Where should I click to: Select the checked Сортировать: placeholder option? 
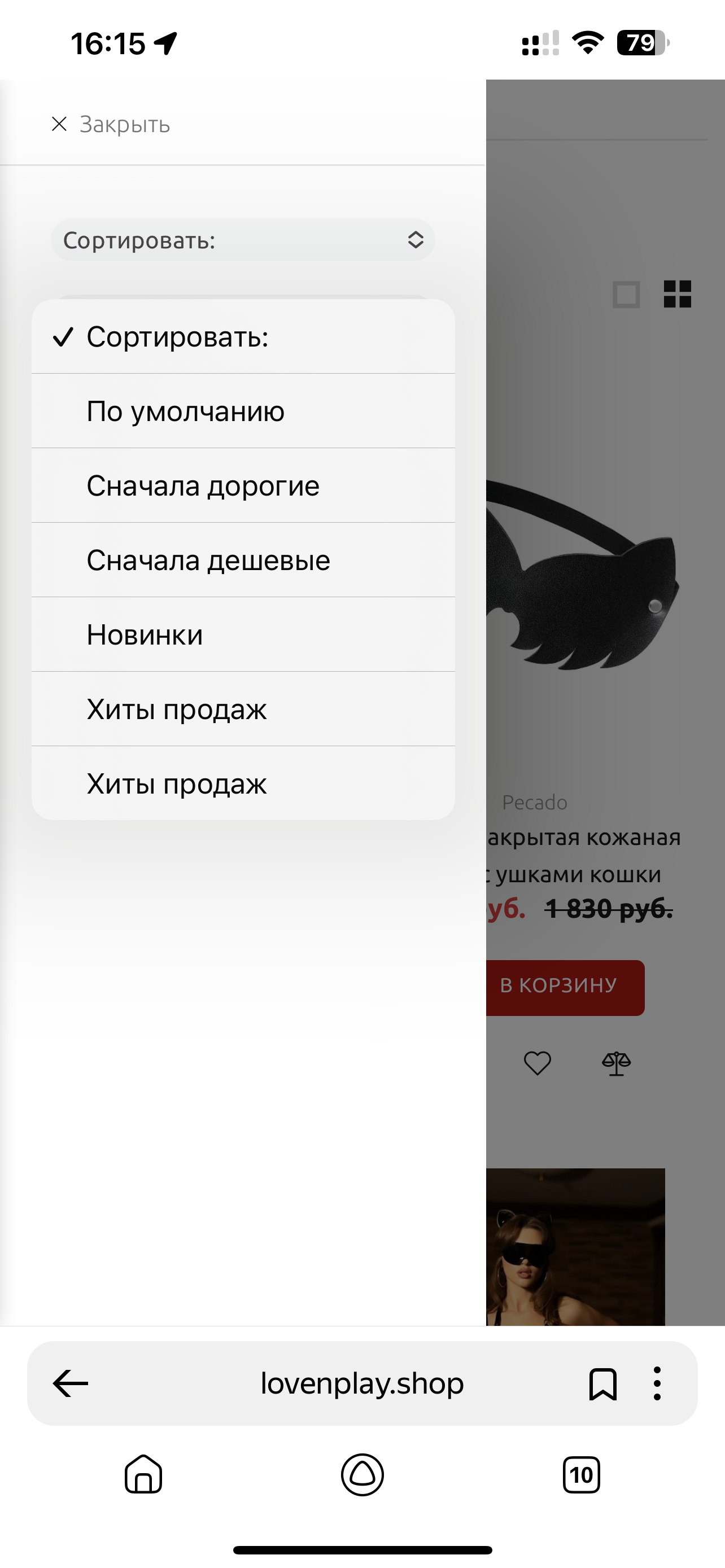pos(243,336)
